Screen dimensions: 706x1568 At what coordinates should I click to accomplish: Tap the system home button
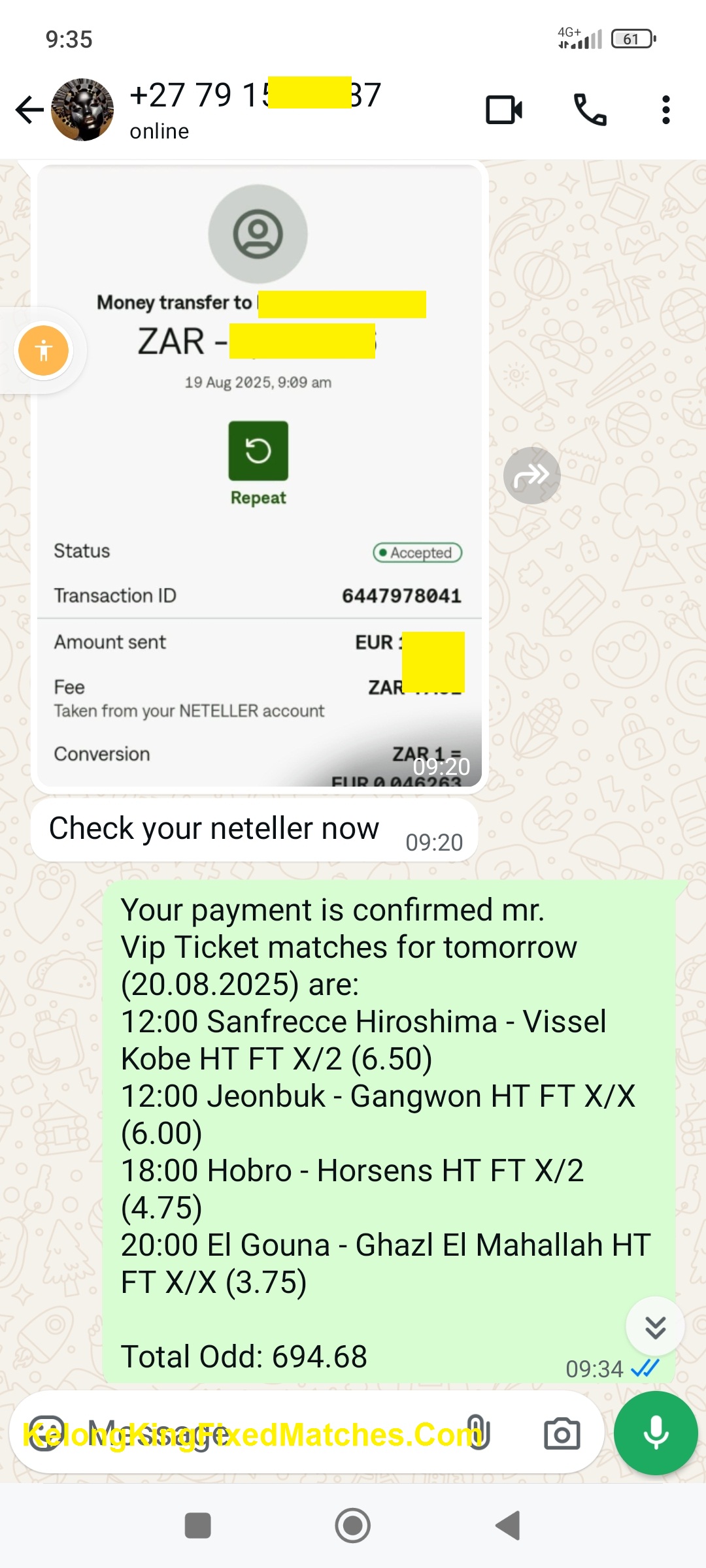coord(353,1526)
